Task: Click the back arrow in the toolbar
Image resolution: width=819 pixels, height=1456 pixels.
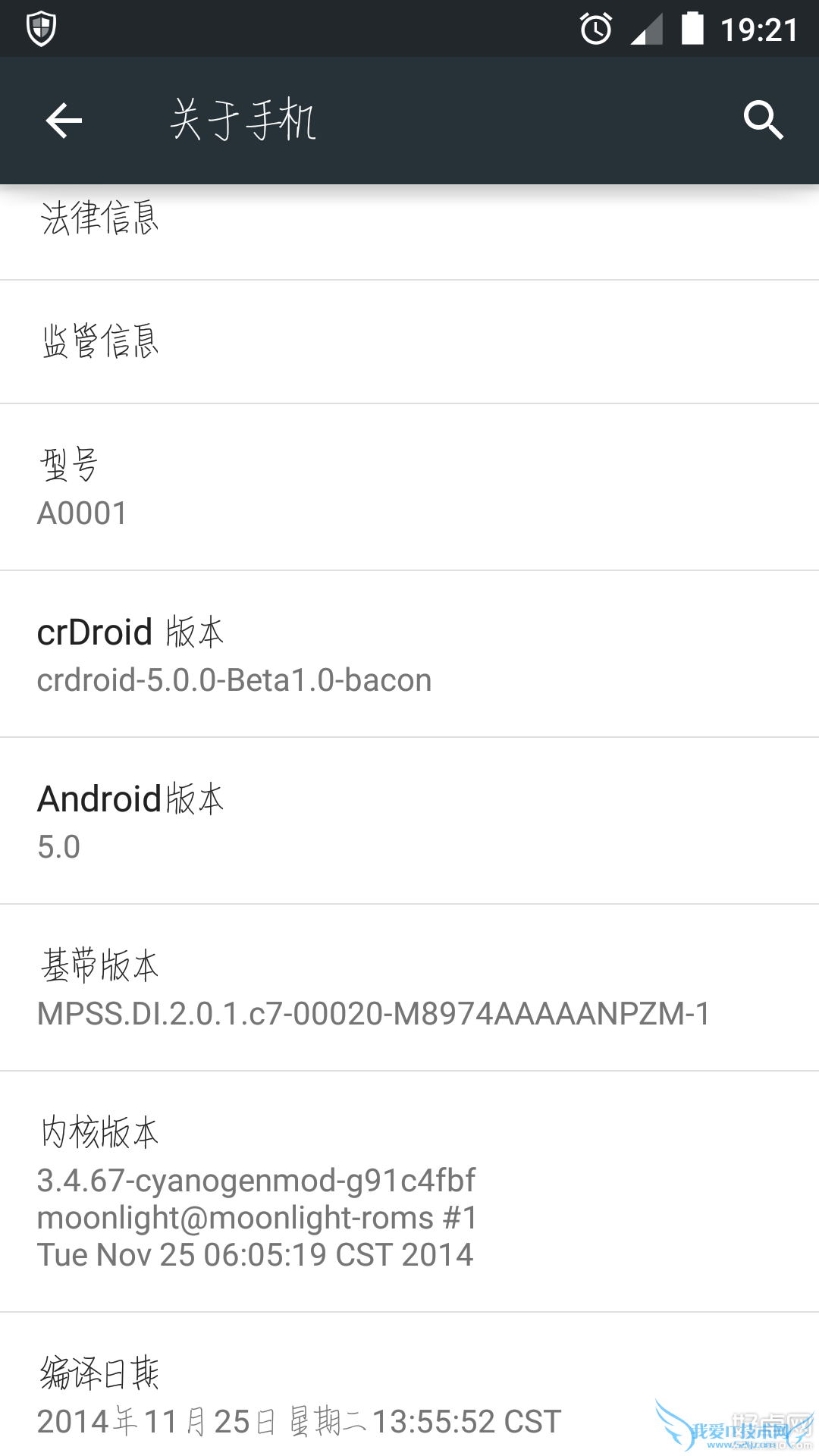Action: [63, 120]
